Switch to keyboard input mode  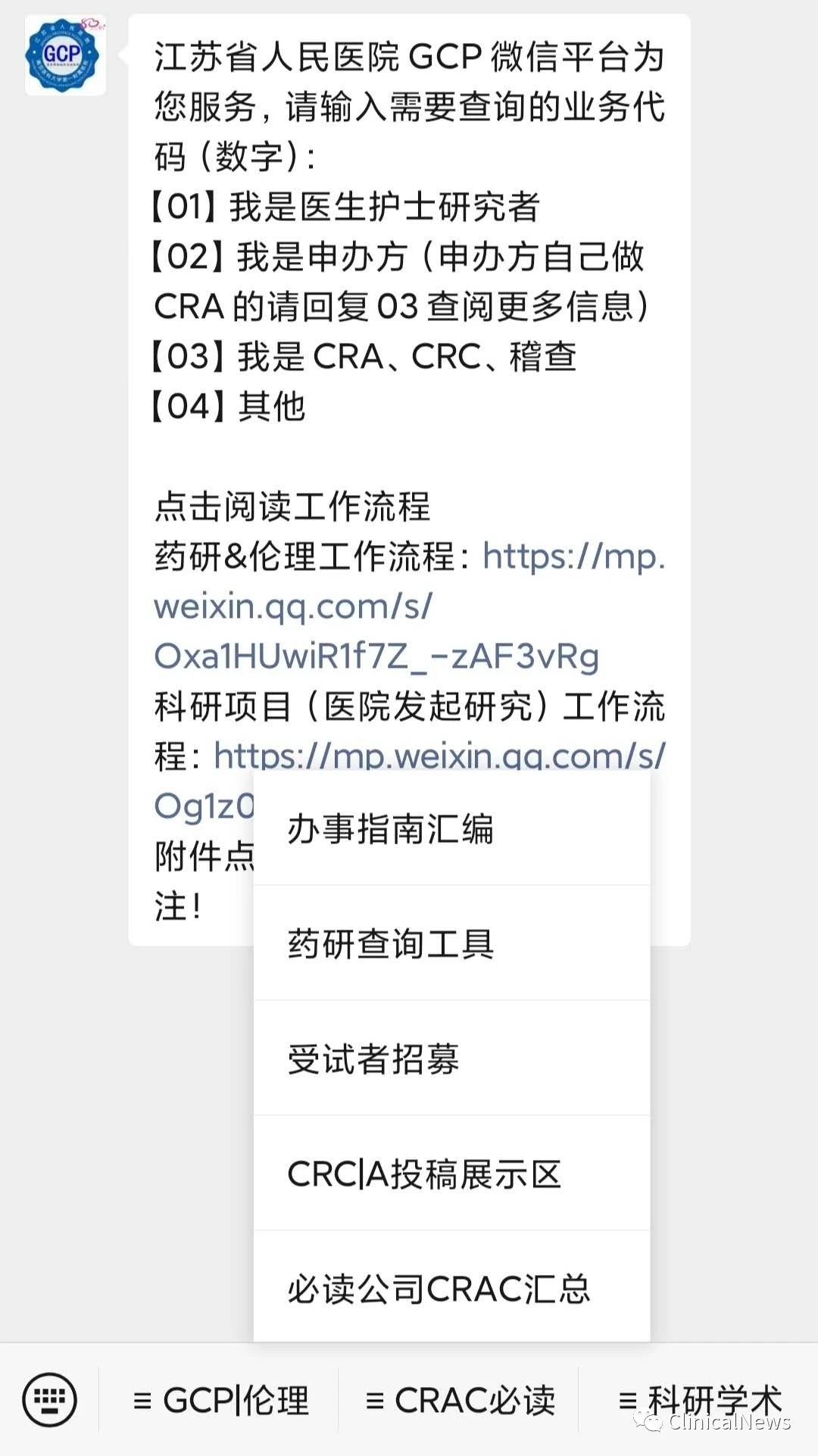(x=49, y=1400)
